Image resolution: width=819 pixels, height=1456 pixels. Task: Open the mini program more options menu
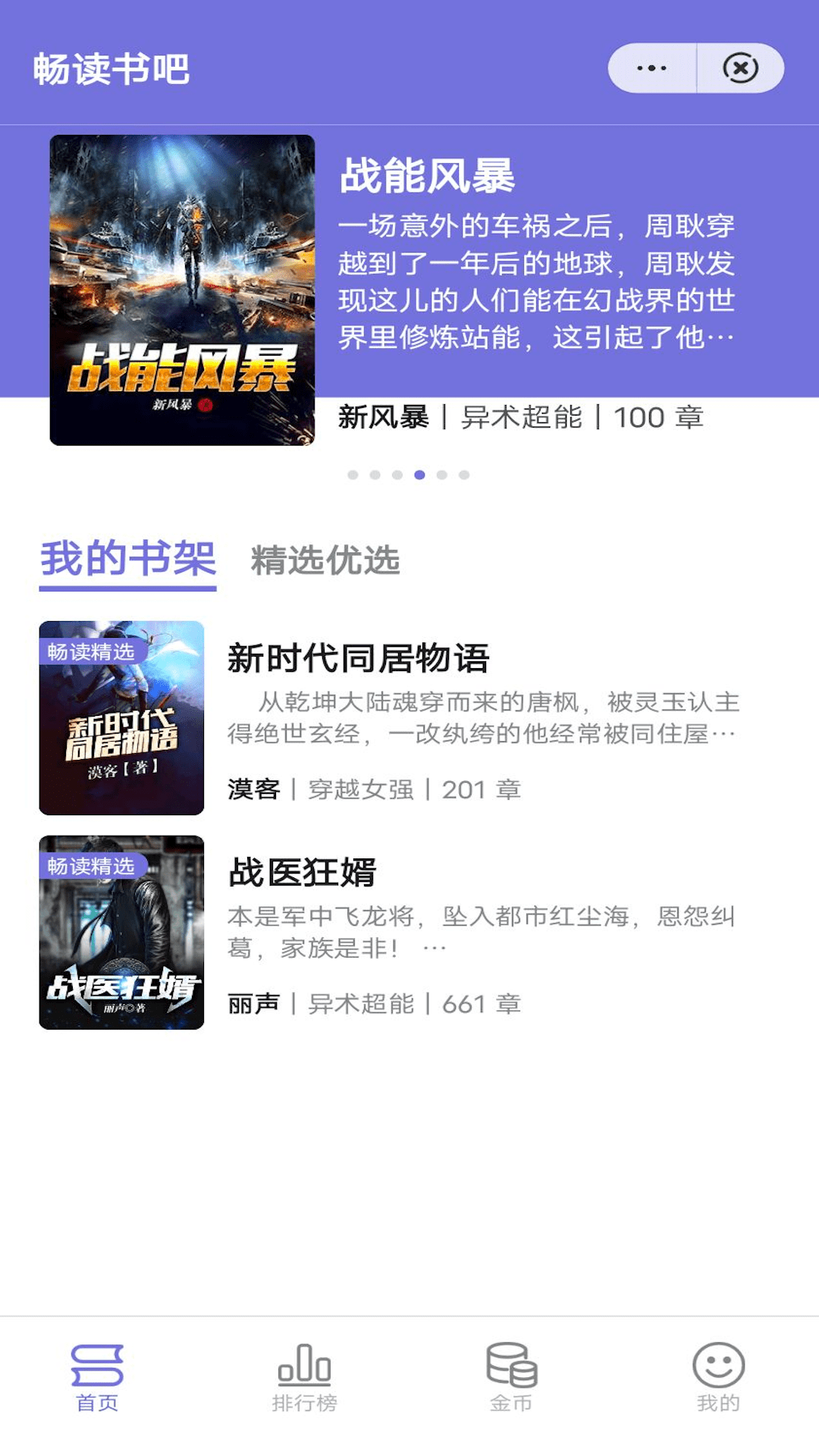click(x=652, y=68)
